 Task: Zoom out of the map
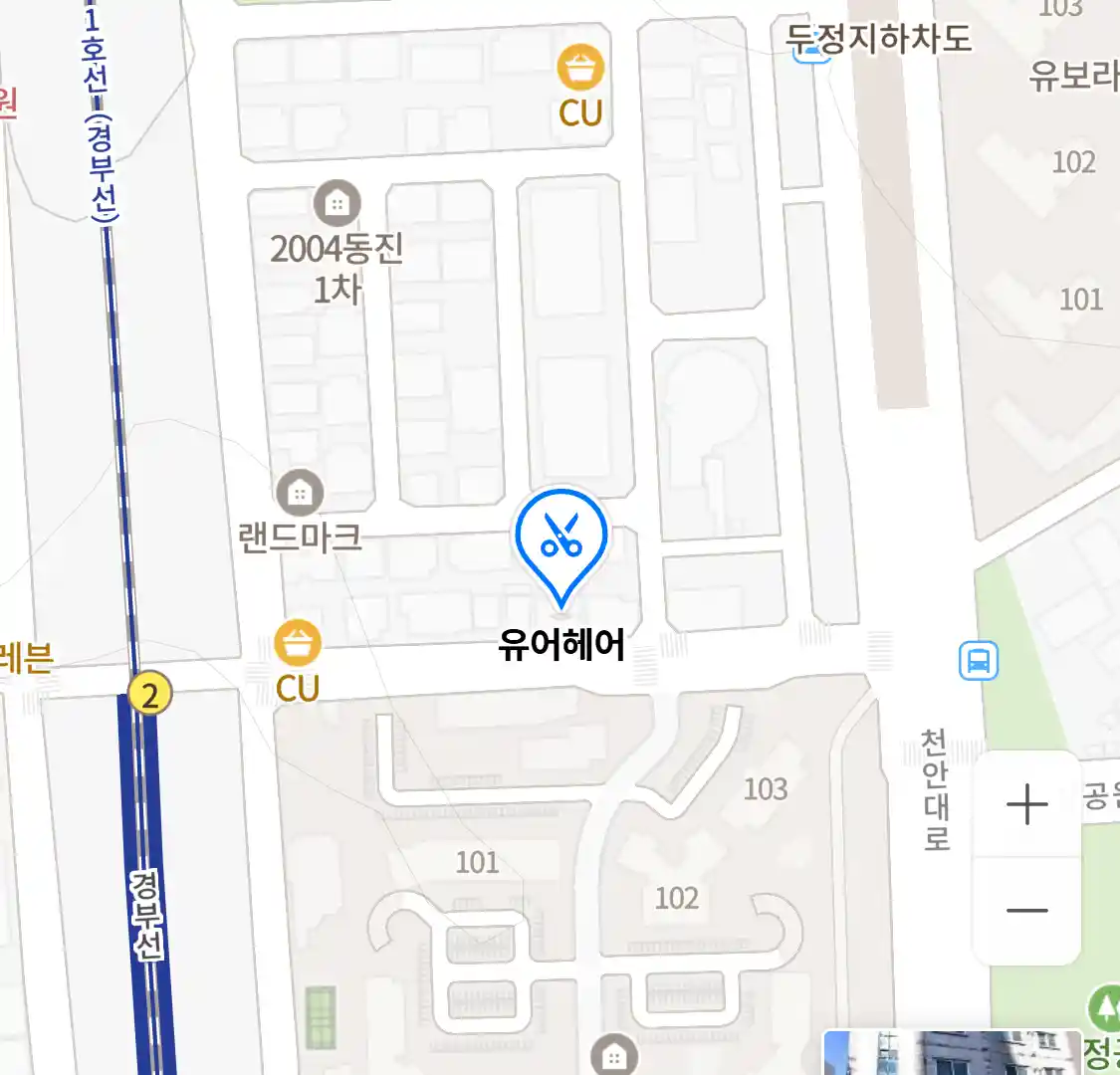(x=1026, y=911)
